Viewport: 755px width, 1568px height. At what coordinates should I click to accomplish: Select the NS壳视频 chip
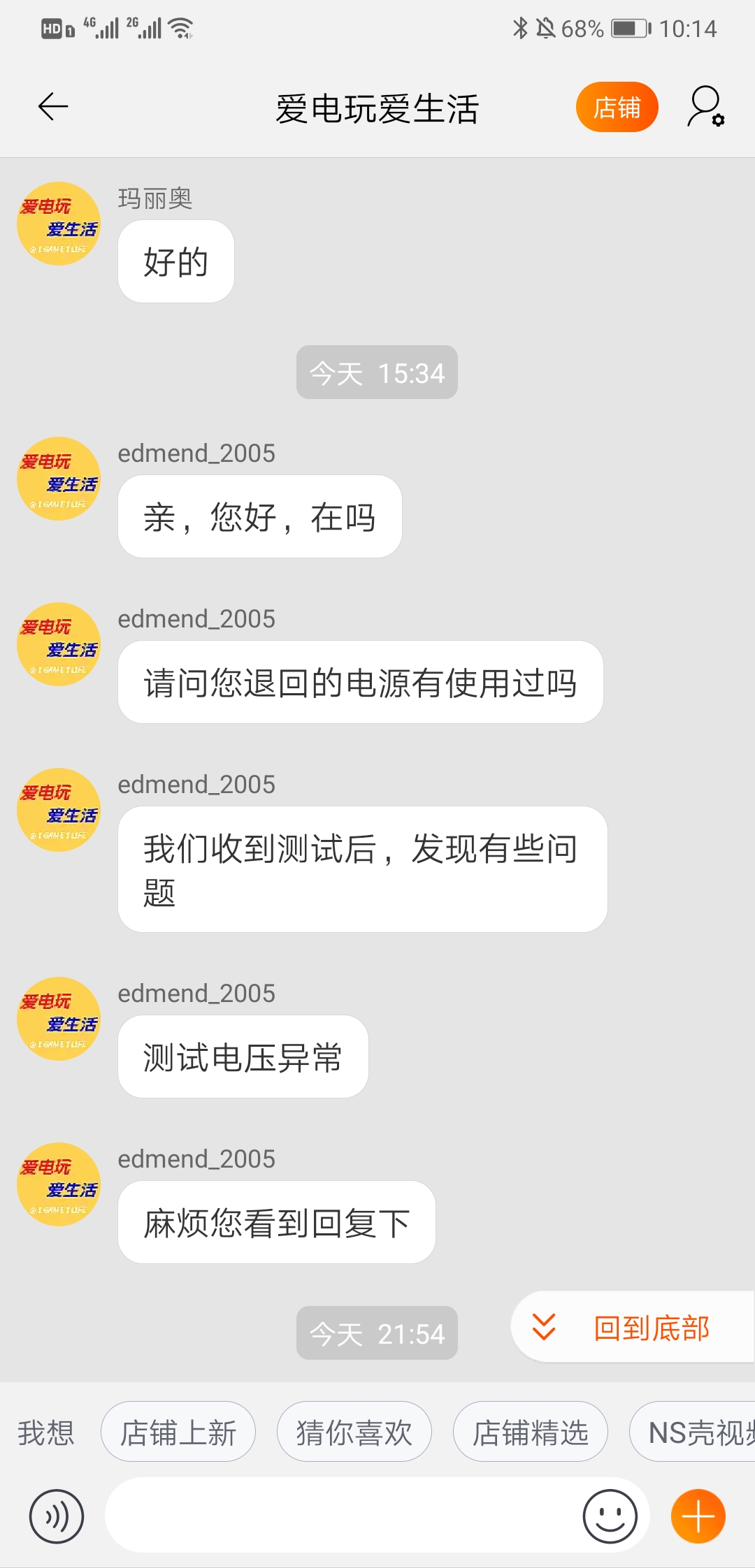(693, 1432)
